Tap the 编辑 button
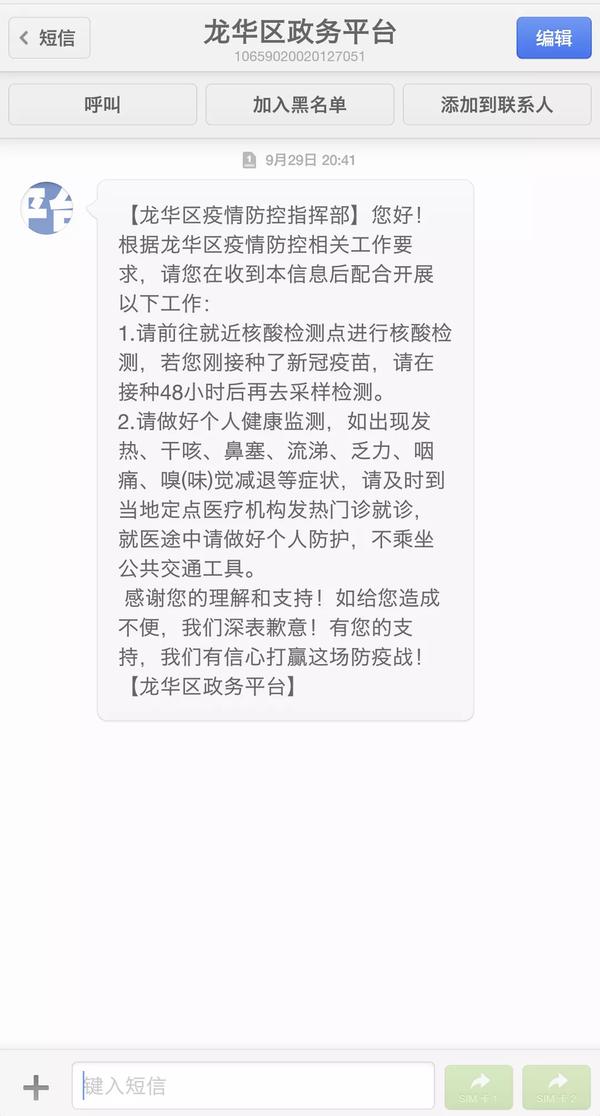The image size is (600, 1116). click(x=553, y=38)
